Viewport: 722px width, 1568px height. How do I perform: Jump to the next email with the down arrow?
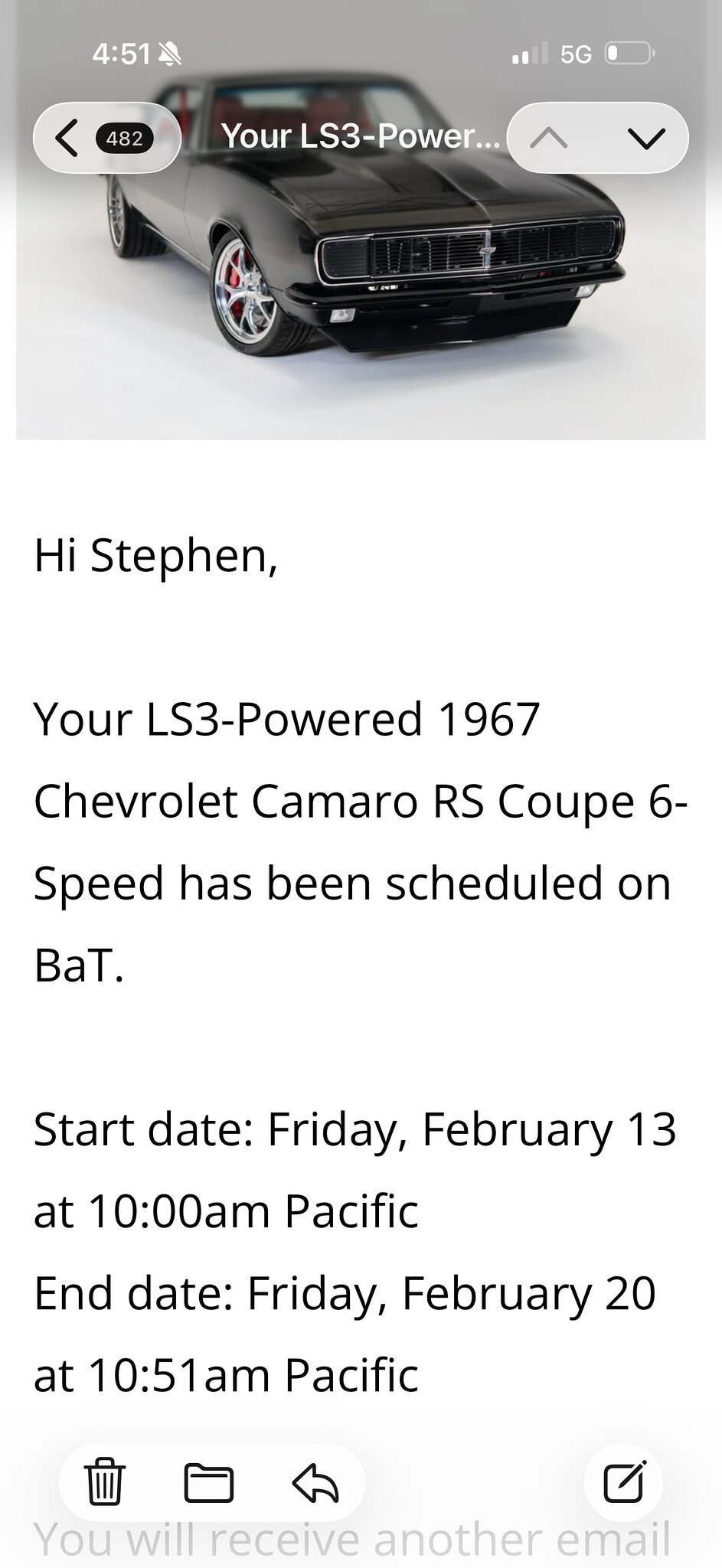click(645, 138)
